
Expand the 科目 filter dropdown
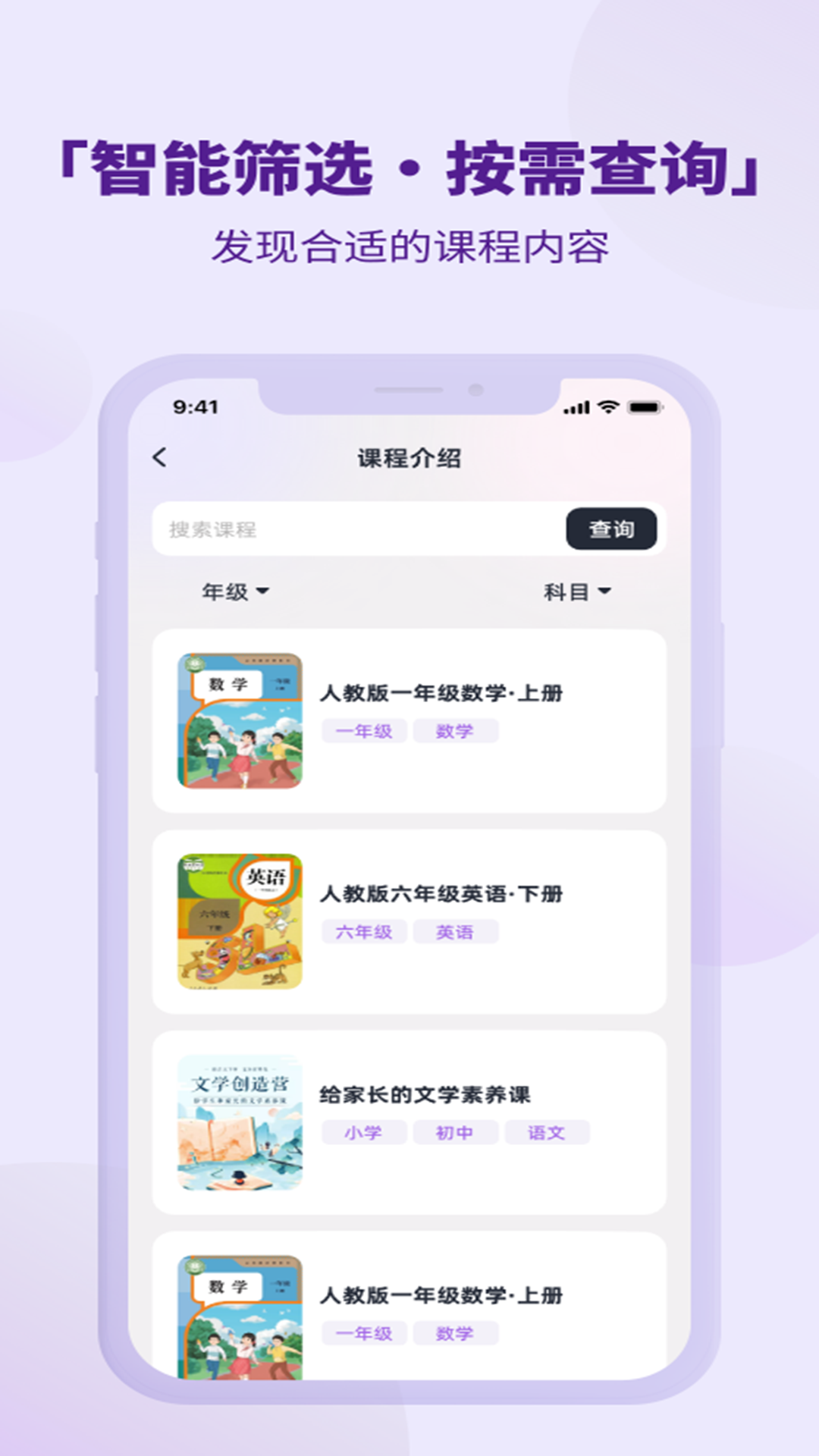click(x=580, y=591)
